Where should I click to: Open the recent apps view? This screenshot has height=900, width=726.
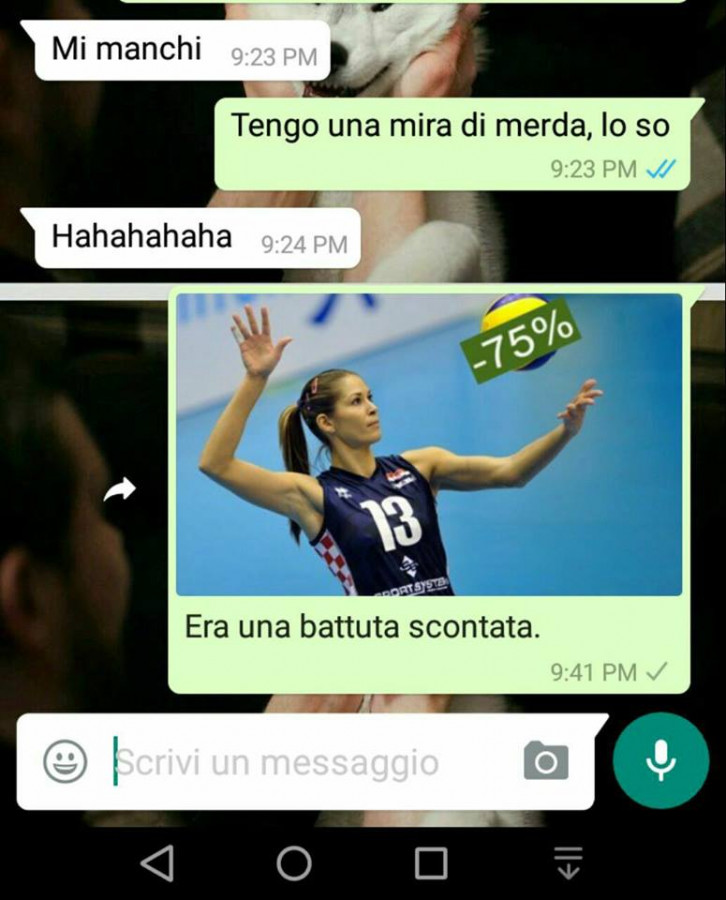tap(431, 862)
